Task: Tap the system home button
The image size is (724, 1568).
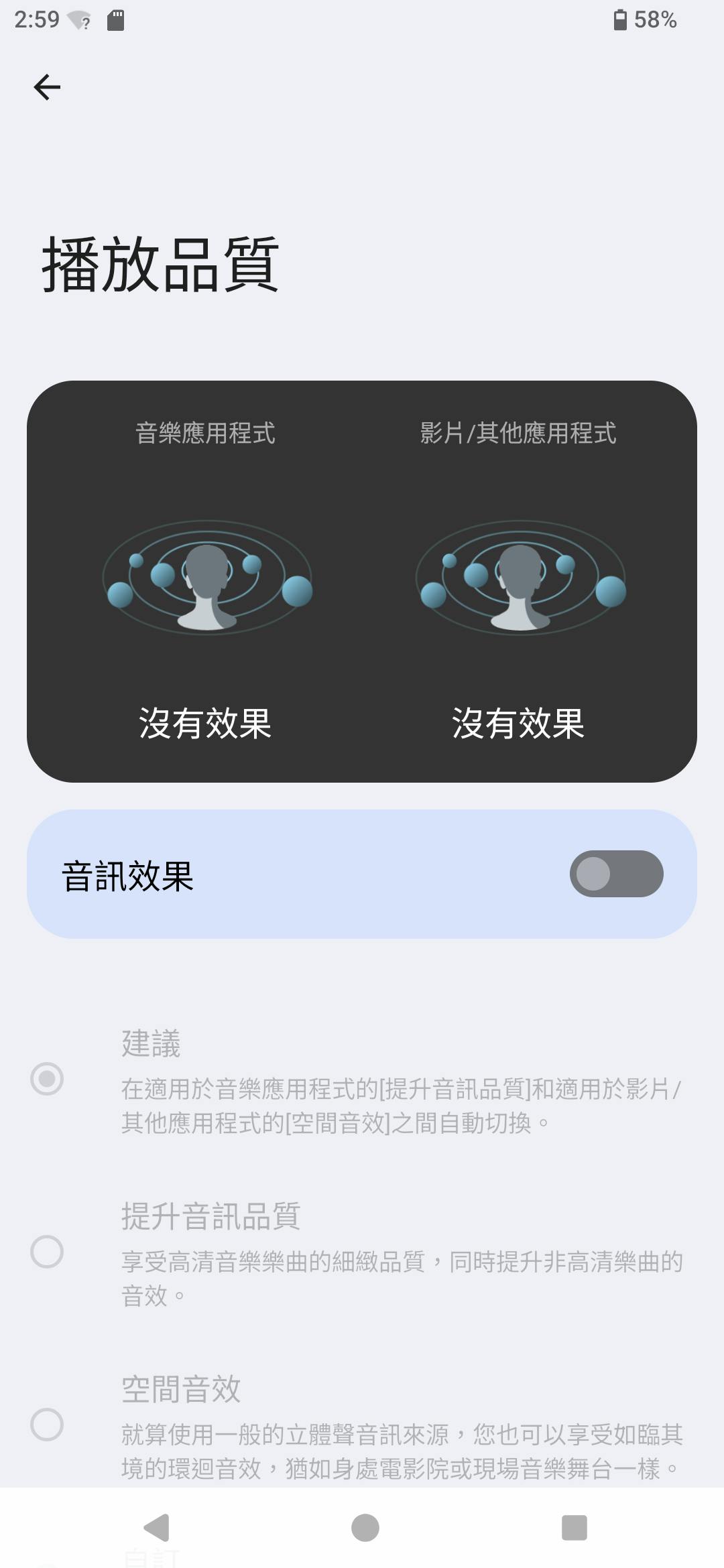Action: (365, 1528)
